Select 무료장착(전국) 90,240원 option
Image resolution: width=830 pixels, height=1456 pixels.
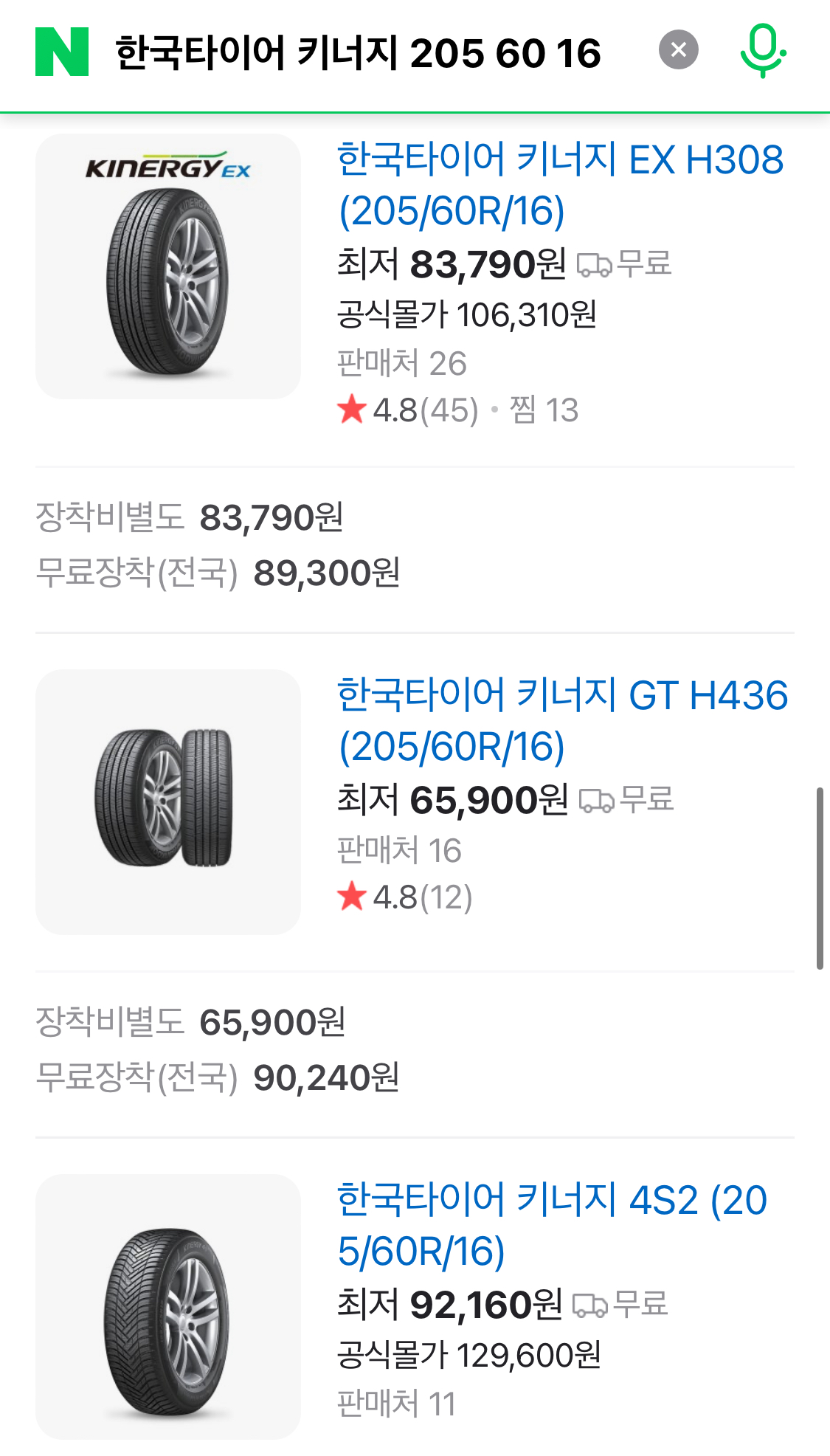218,1078
